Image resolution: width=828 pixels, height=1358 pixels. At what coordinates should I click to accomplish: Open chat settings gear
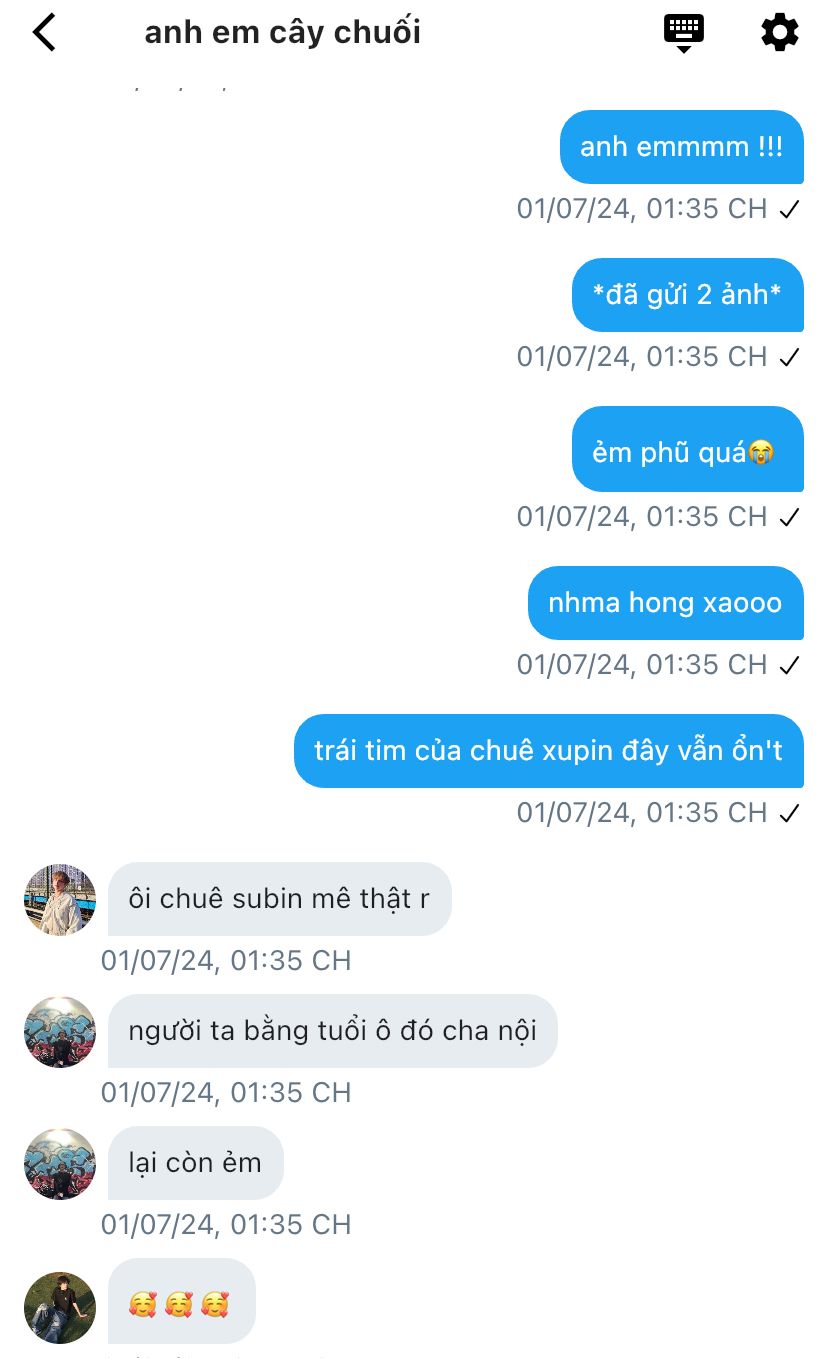coord(780,33)
